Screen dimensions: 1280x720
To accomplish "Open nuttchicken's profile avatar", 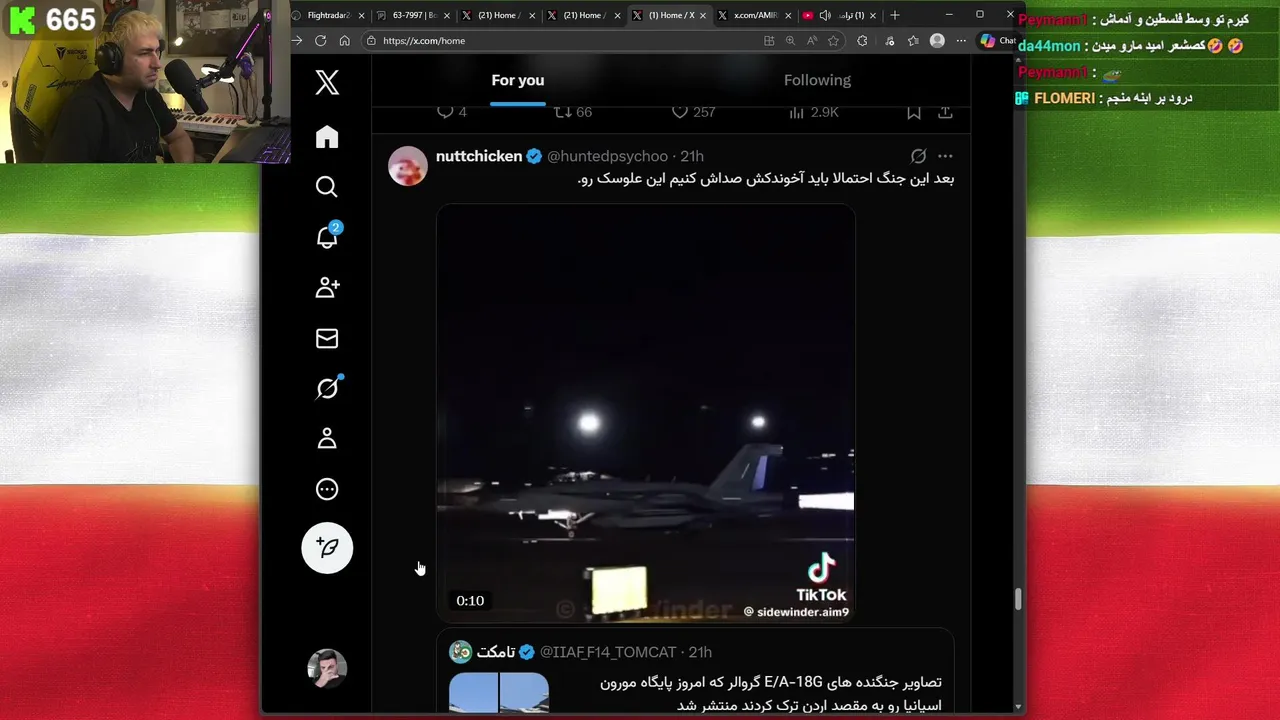I will pos(408,166).
